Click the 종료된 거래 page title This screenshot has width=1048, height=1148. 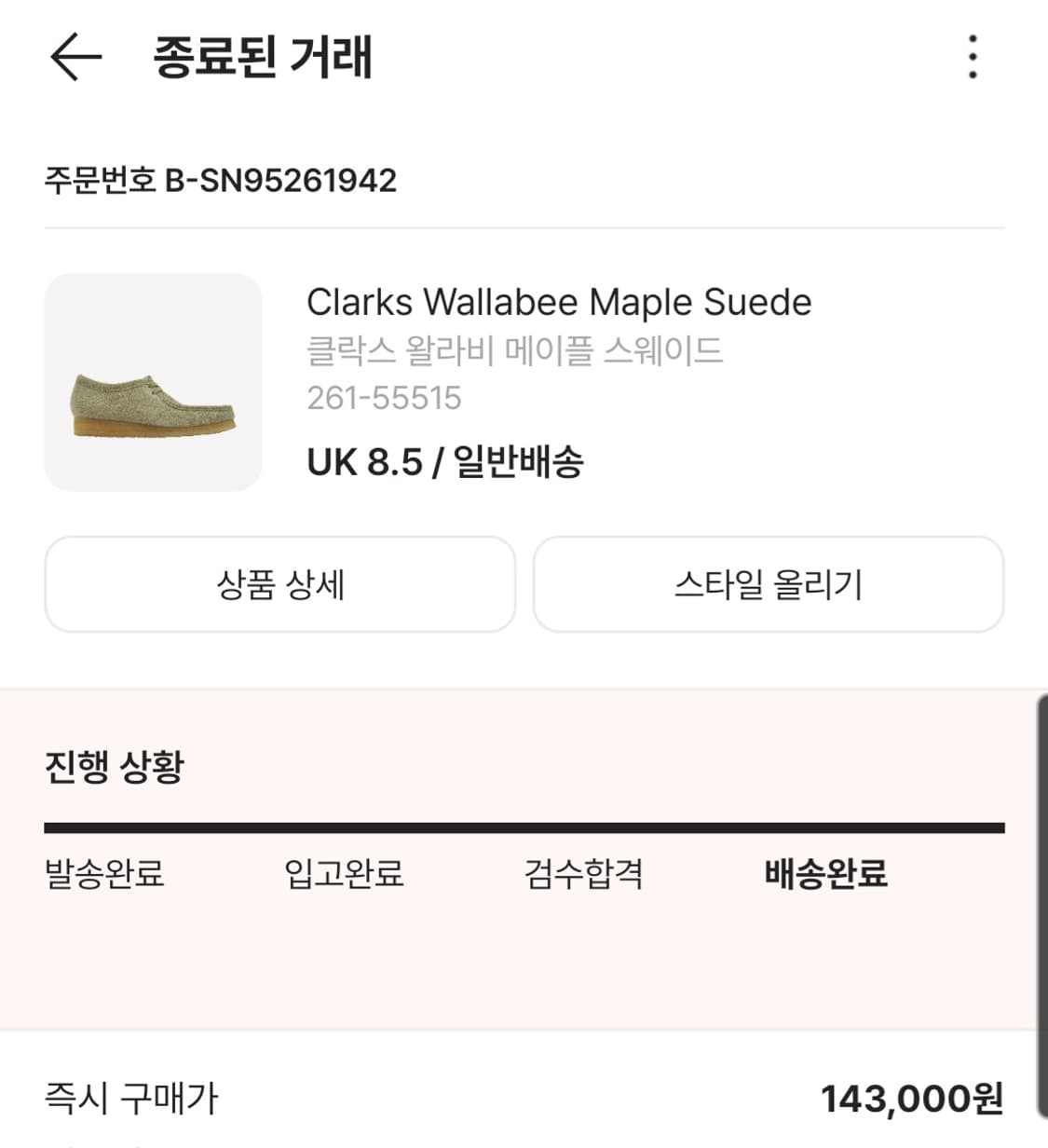264,58
